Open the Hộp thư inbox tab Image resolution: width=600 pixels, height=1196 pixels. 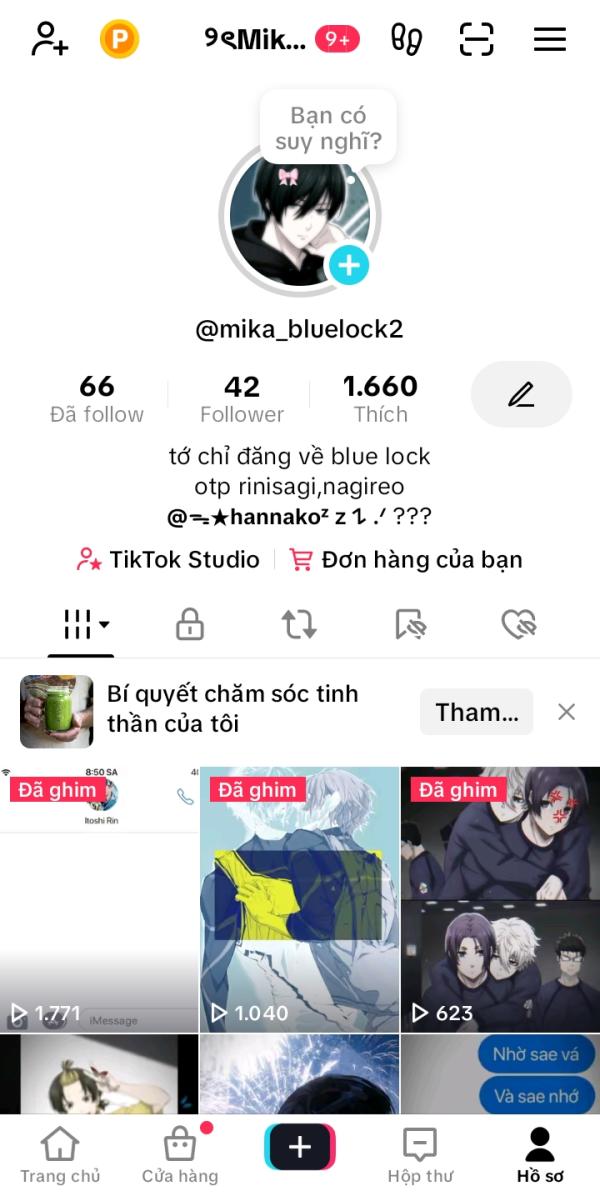[x=419, y=1155]
